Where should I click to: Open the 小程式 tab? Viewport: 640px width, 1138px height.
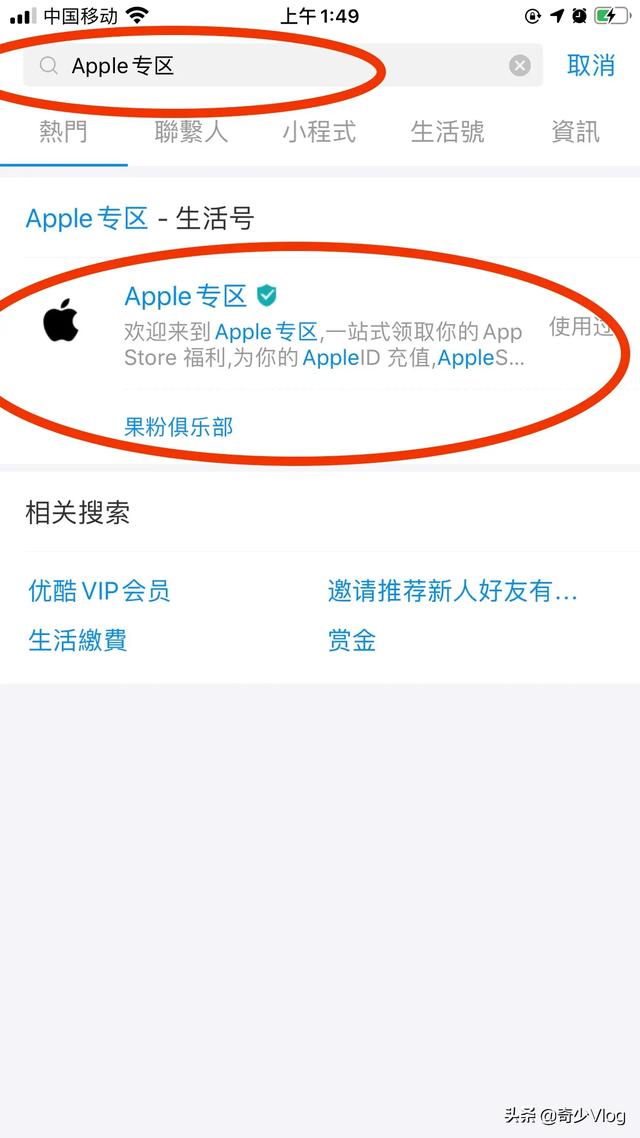(x=319, y=132)
